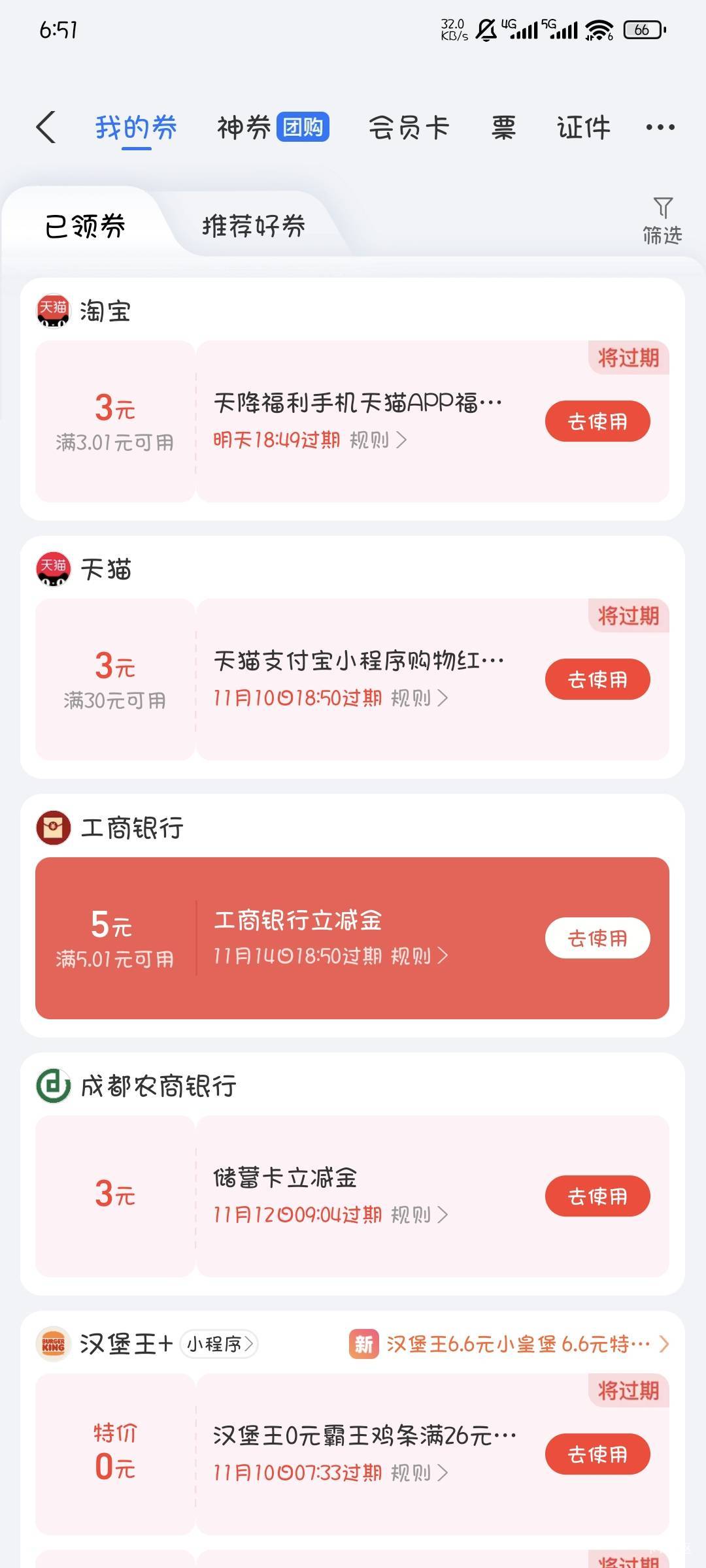The image size is (706, 1568).
Task: View 规则 for 工商银行立减金
Action: pos(420,956)
